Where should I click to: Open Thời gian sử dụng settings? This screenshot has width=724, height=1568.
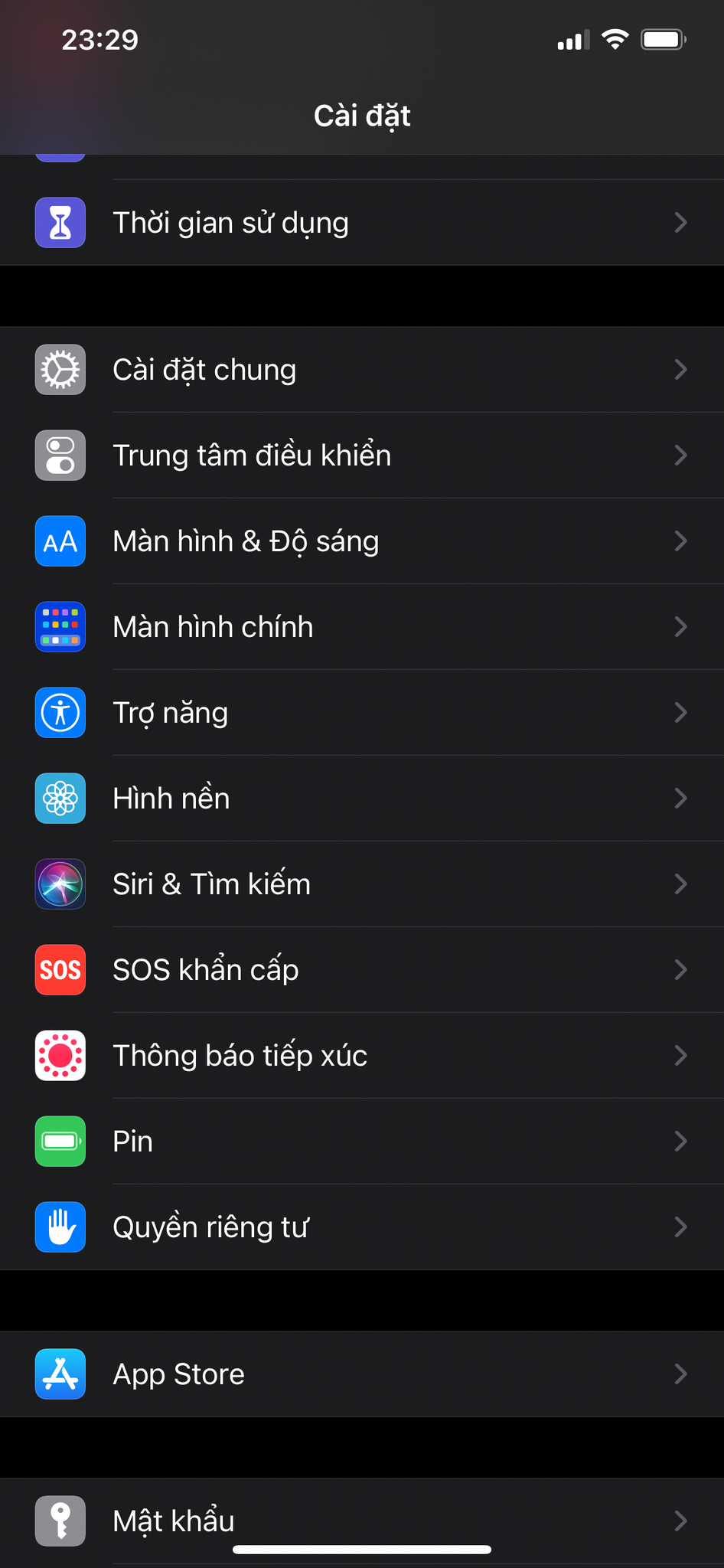point(362,223)
